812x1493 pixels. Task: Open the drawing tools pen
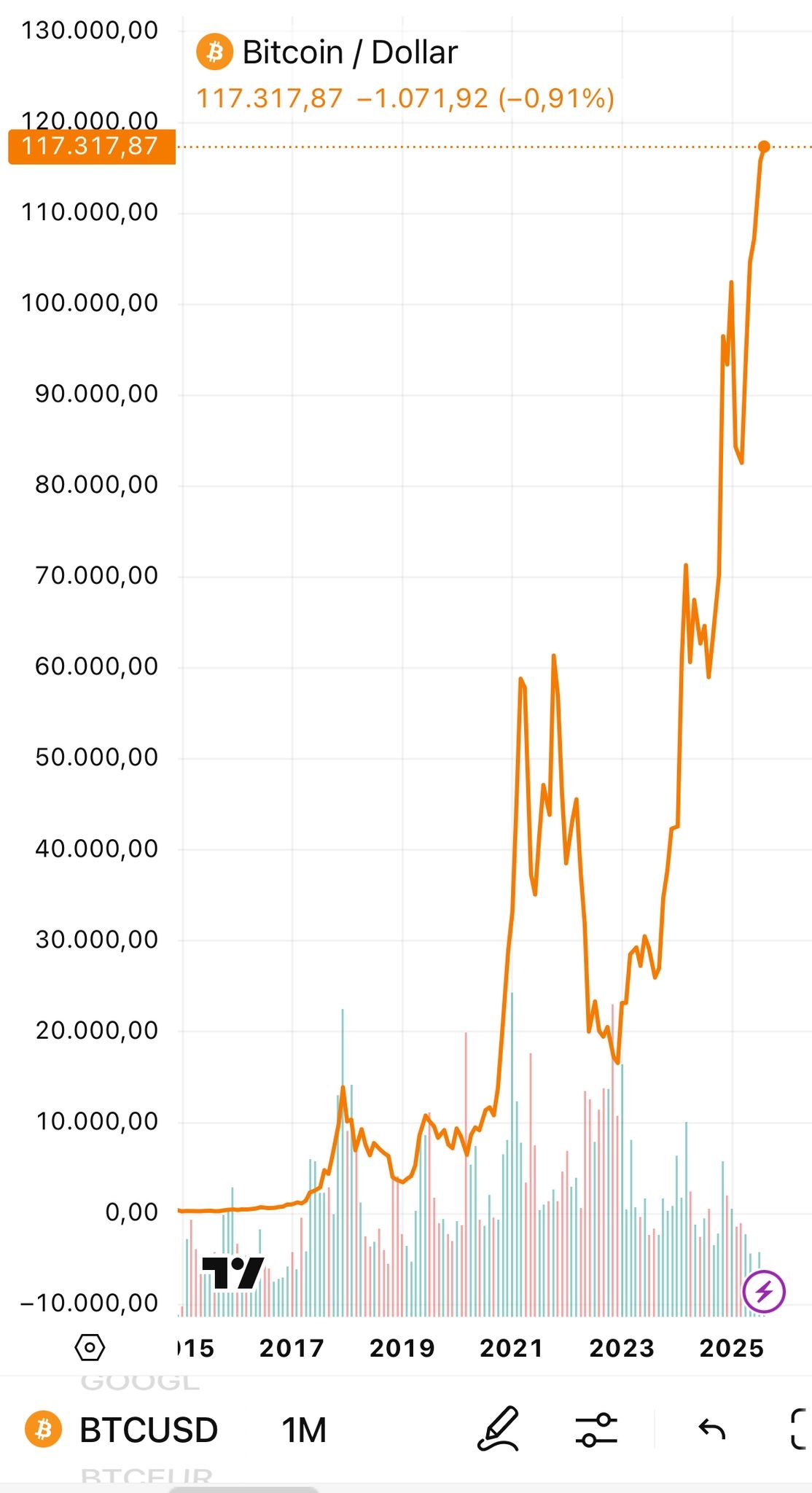[499, 1429]
